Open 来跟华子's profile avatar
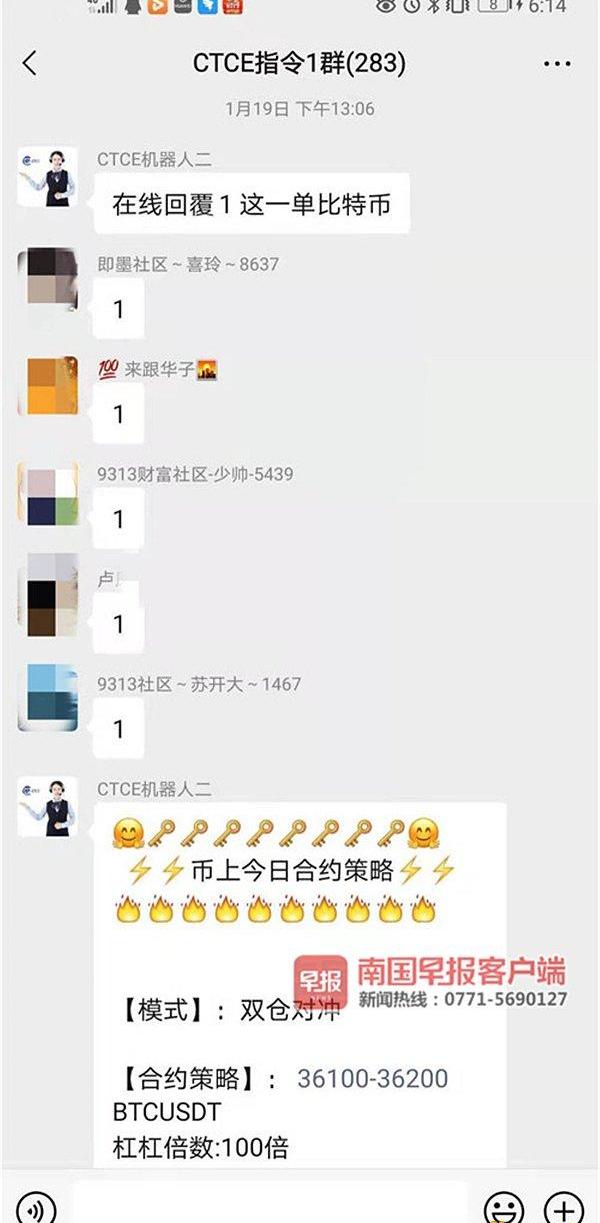The image size is (600, 1223). [x=48, y=386]
